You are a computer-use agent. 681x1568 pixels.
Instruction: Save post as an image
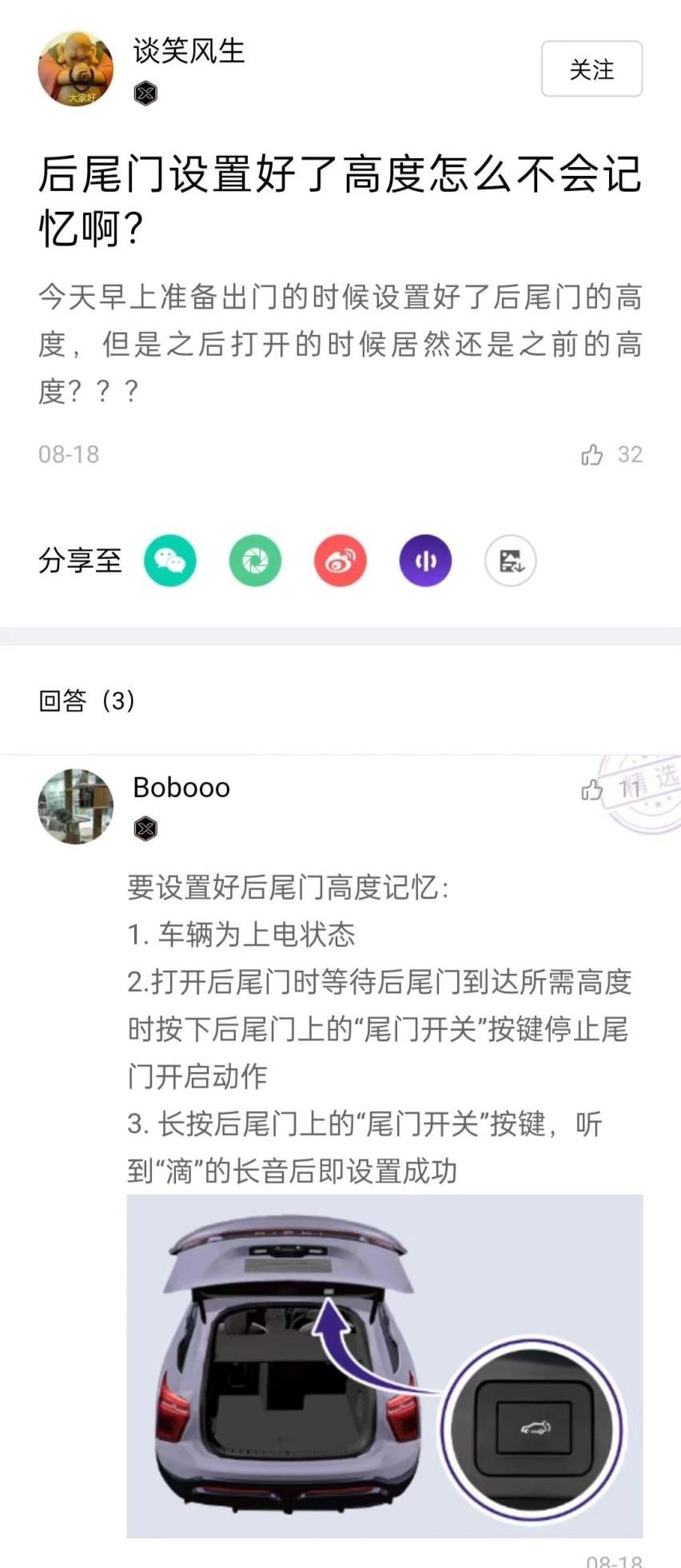point(510,561)
